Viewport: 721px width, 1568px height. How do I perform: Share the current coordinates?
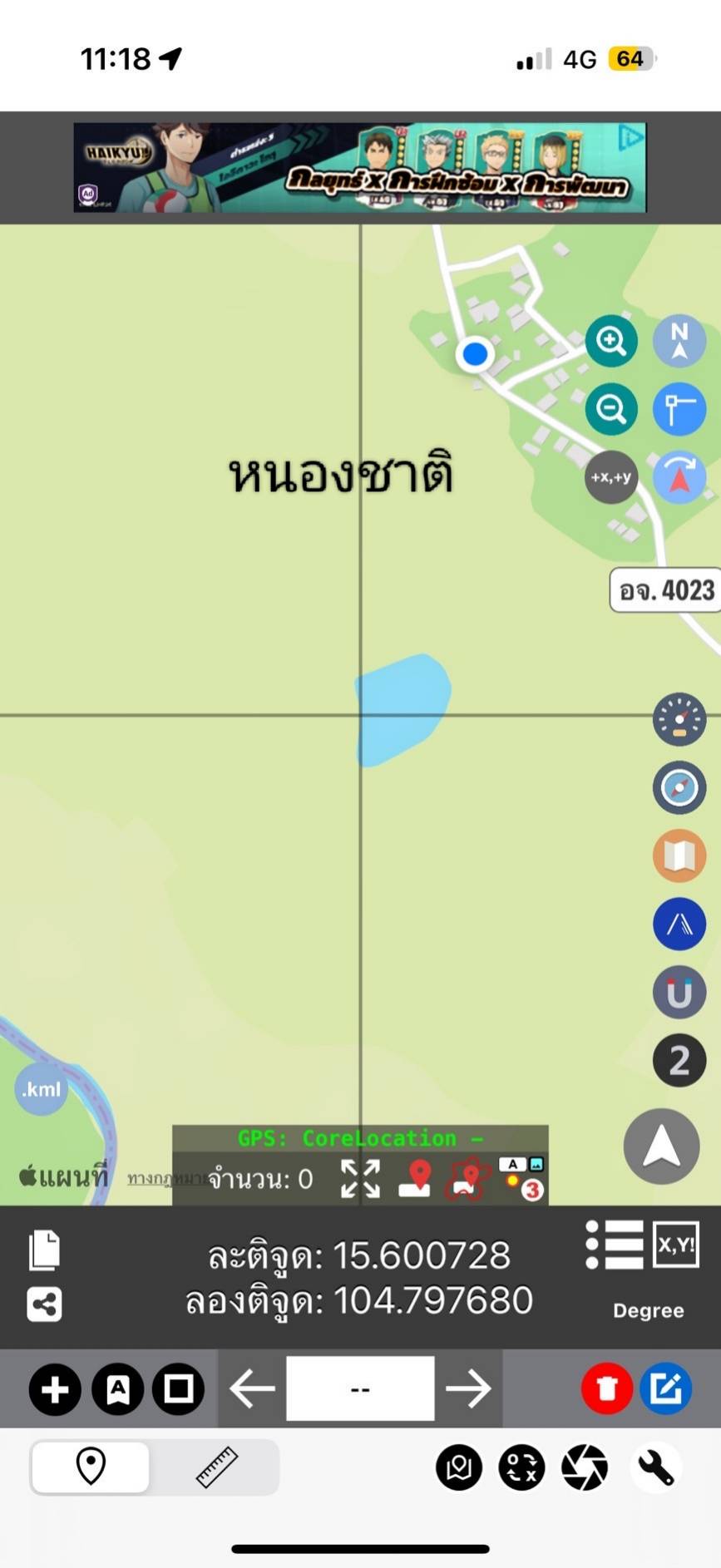(x=44, y=1304)
